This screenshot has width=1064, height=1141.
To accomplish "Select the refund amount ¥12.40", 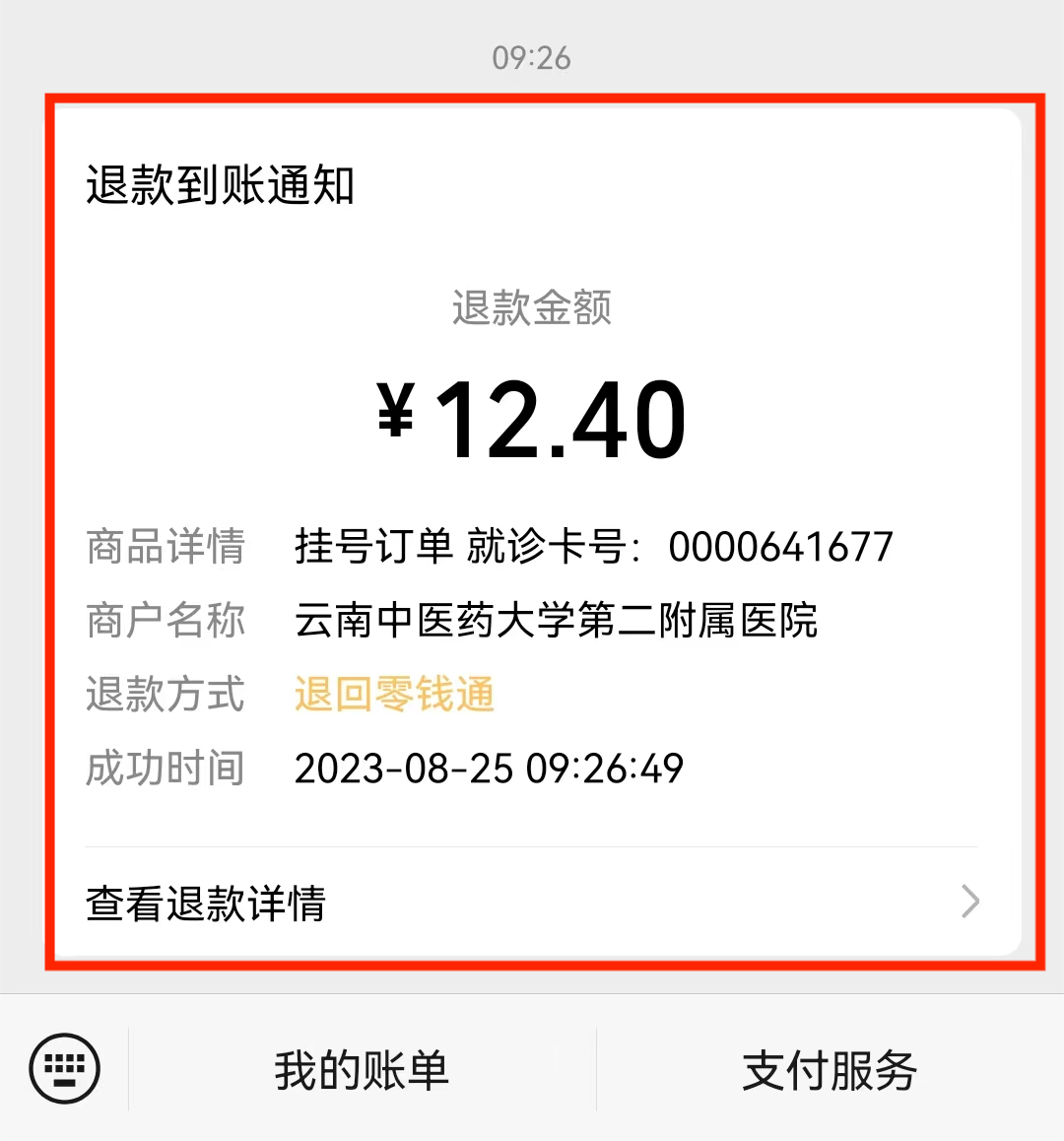I will [x=532, y=416].
